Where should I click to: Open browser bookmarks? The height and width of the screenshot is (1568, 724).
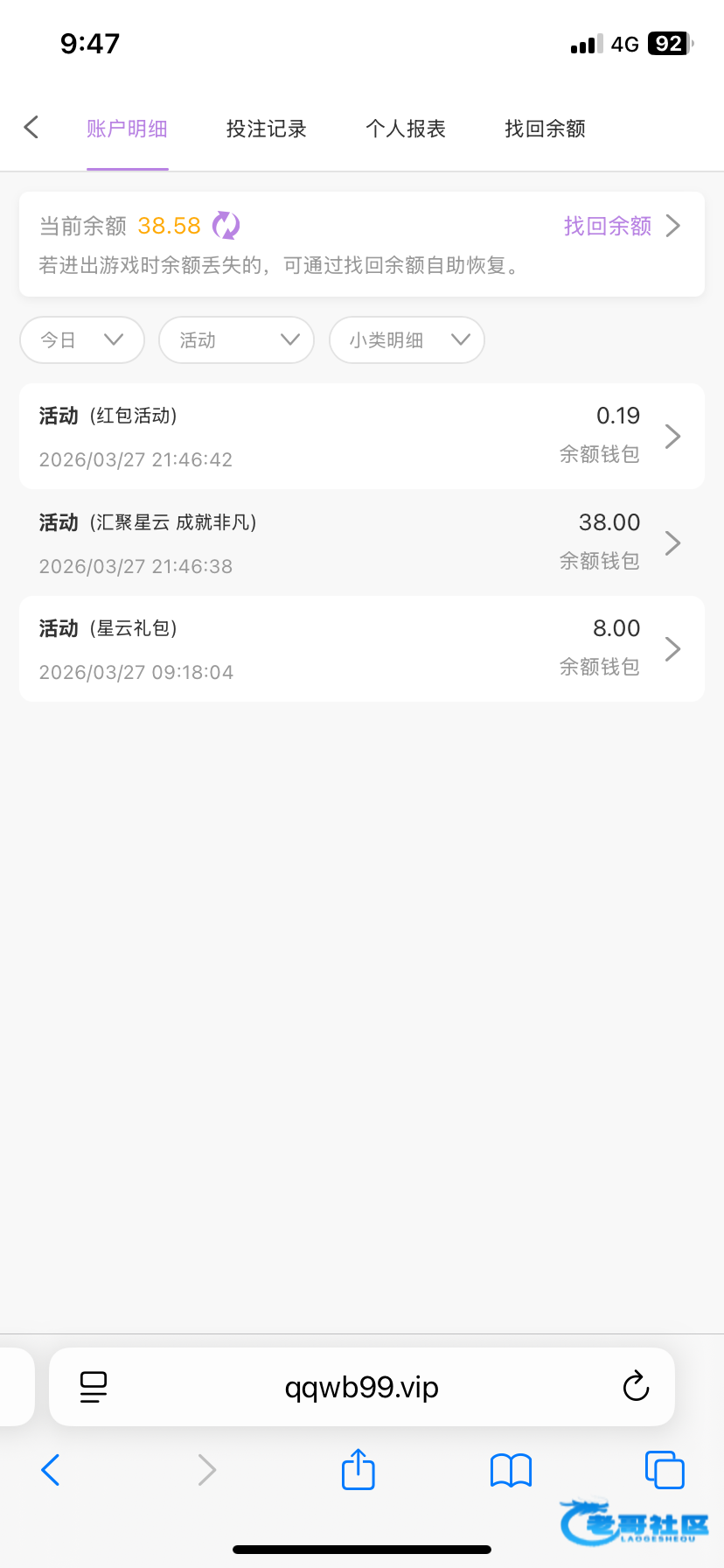point(512,1470)
